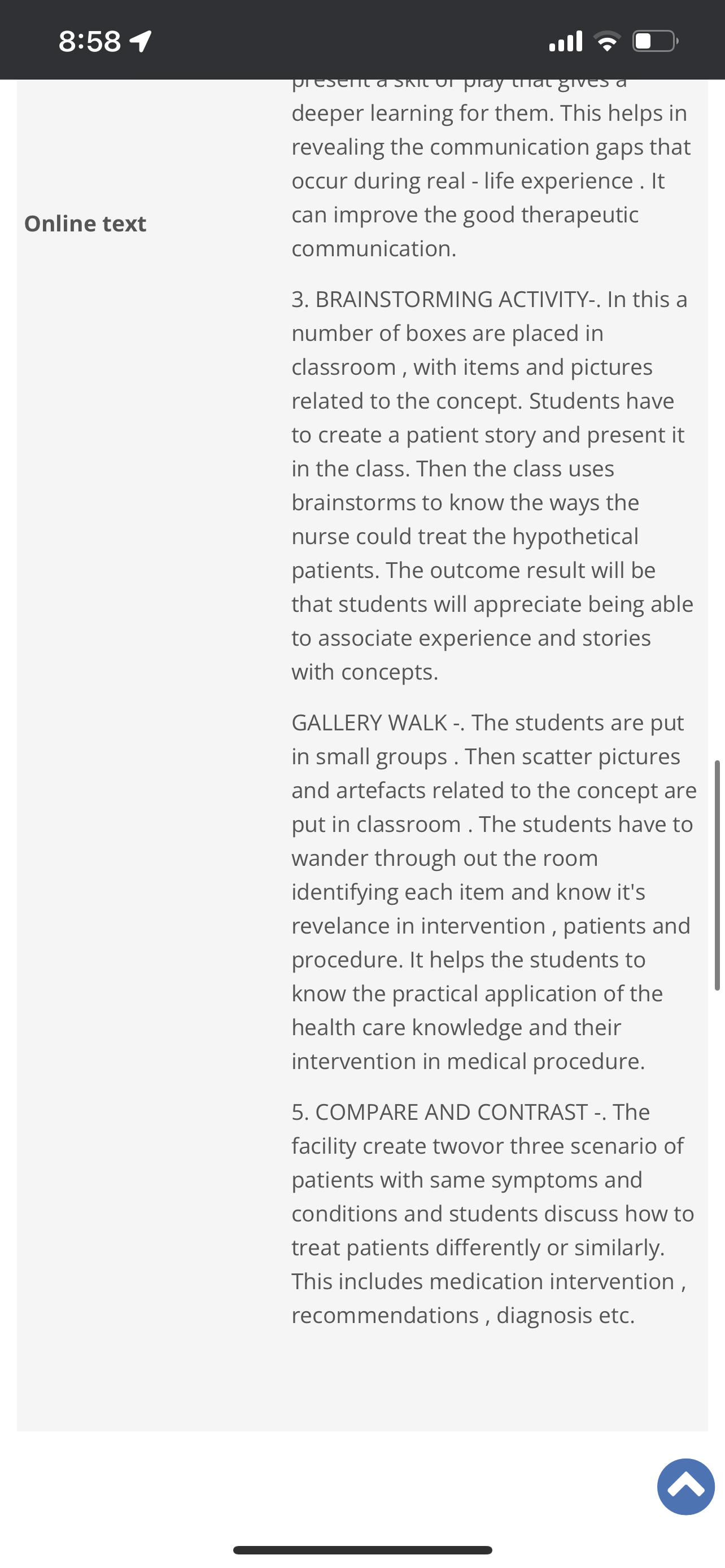Tap the blue back-to-top arrow button

[x=685, y=1486]
